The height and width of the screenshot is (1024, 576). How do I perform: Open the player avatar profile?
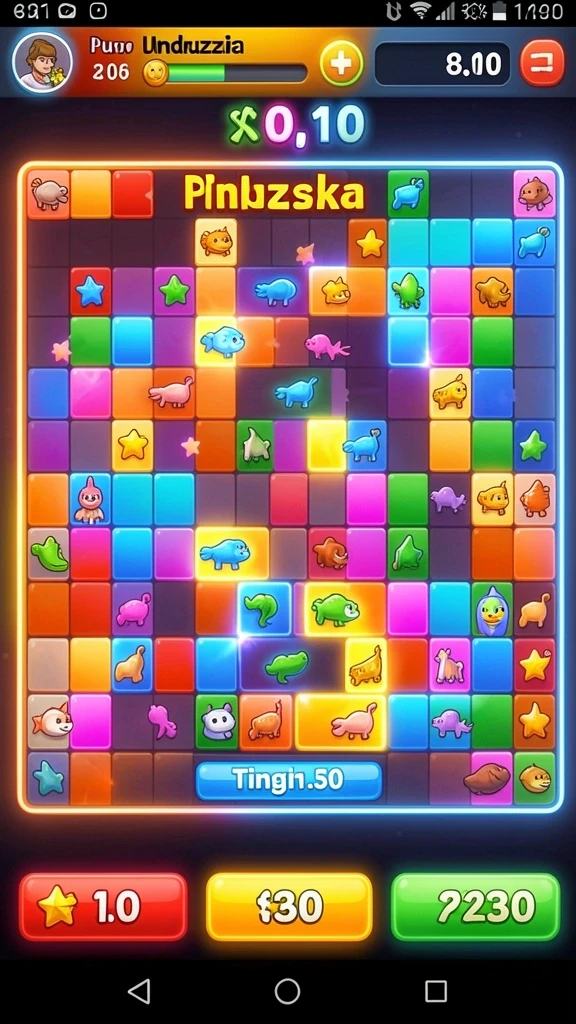coord(42,63)
